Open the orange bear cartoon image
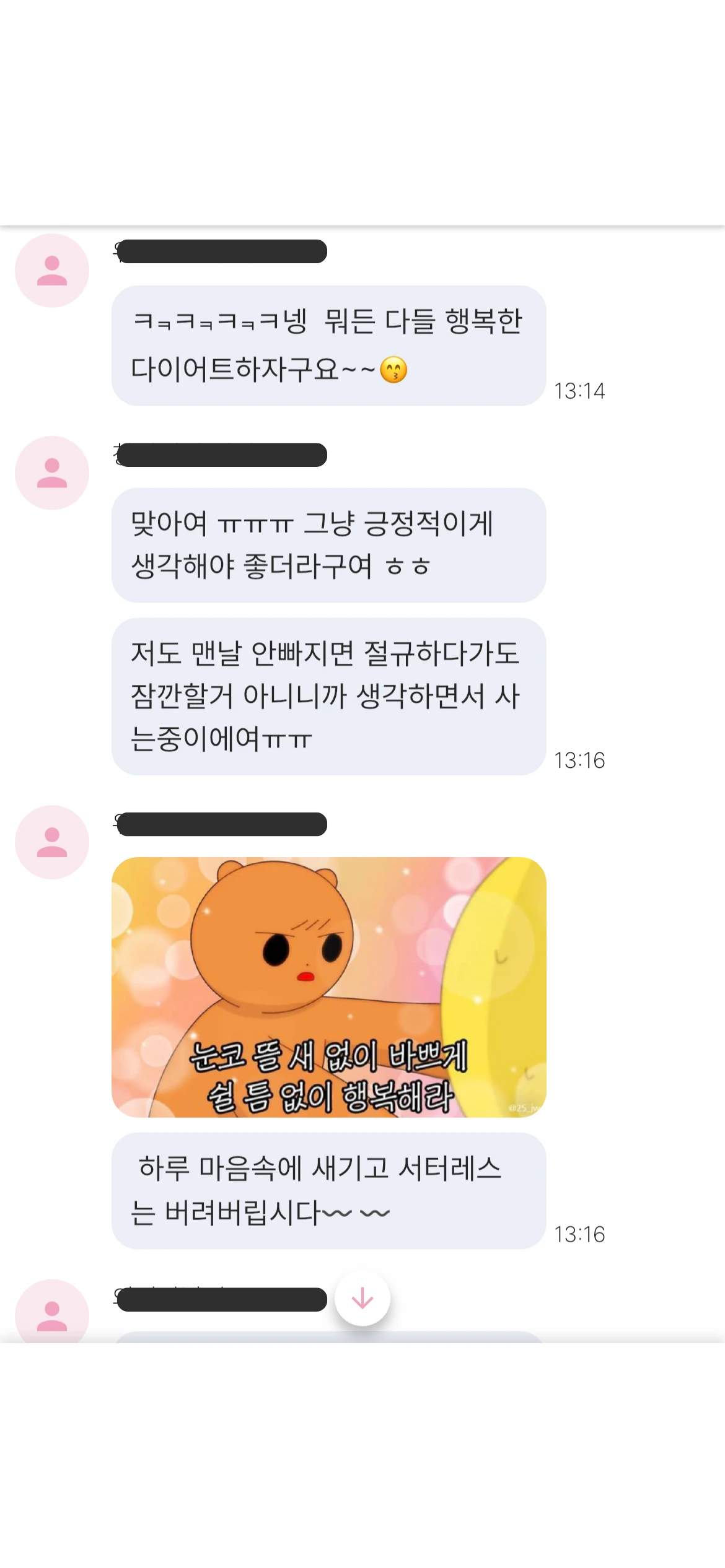 (328, 987)
